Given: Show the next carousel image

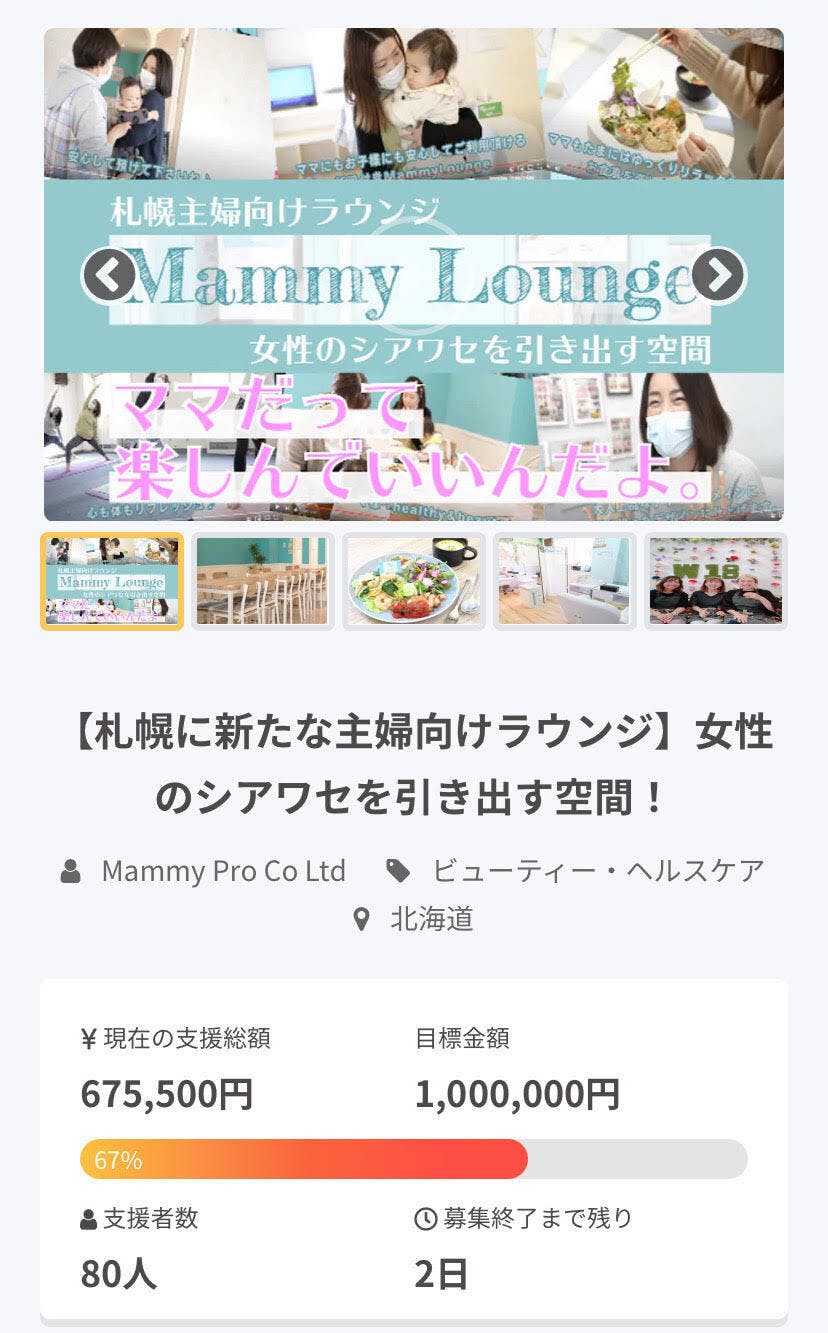Looking at the screenshot, I should (x=718, y=274).
